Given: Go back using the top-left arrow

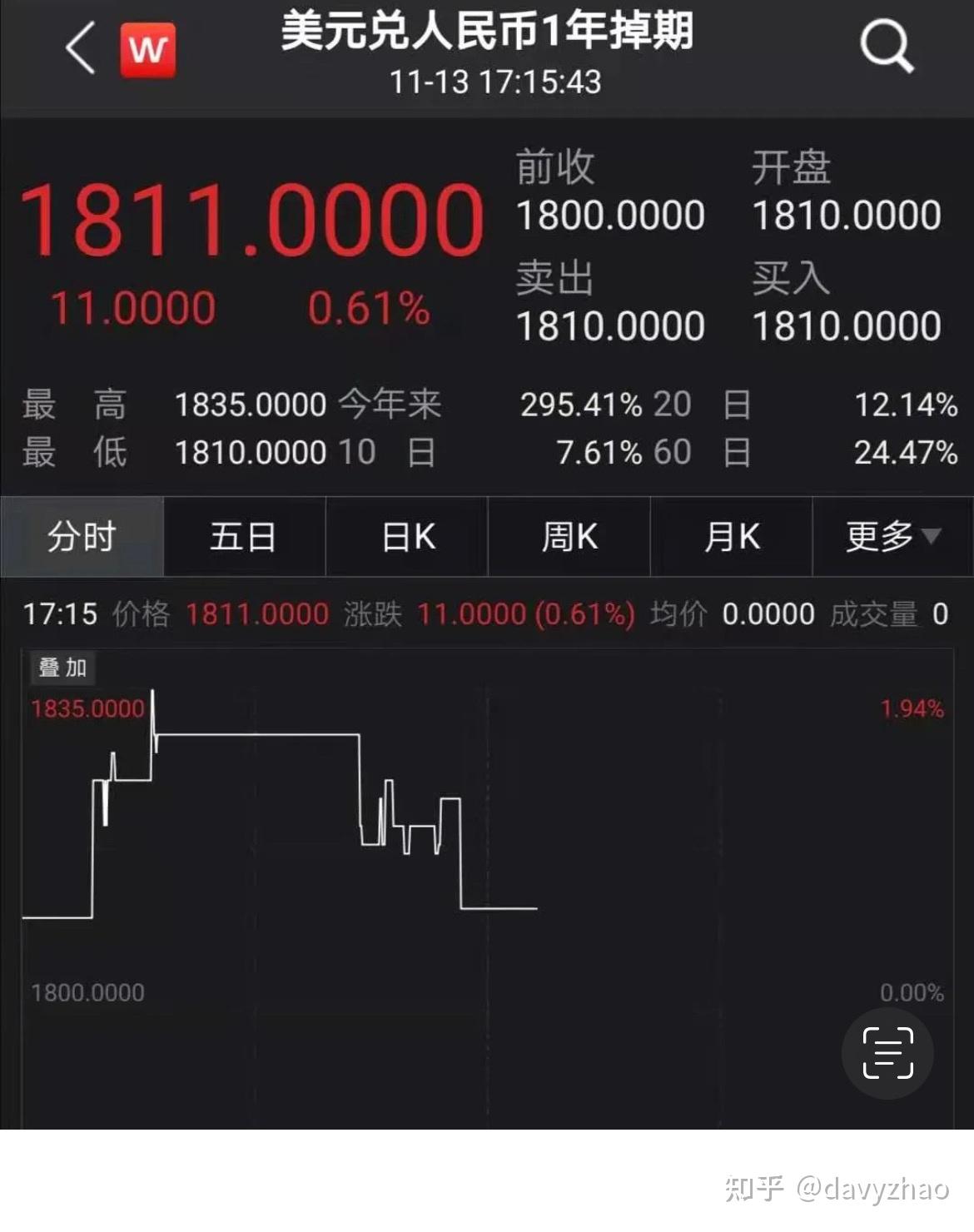Looking at the screenshot, I should point(81,48).
